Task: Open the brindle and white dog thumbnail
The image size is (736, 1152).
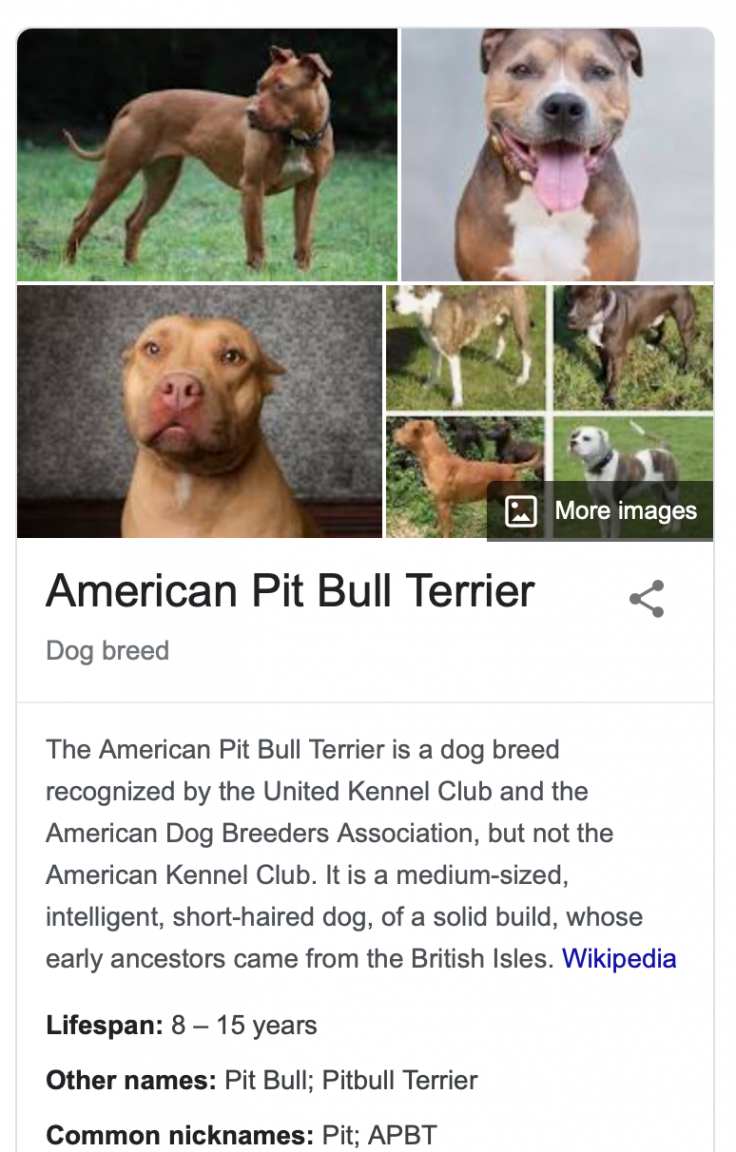Action: coord(466,347)
